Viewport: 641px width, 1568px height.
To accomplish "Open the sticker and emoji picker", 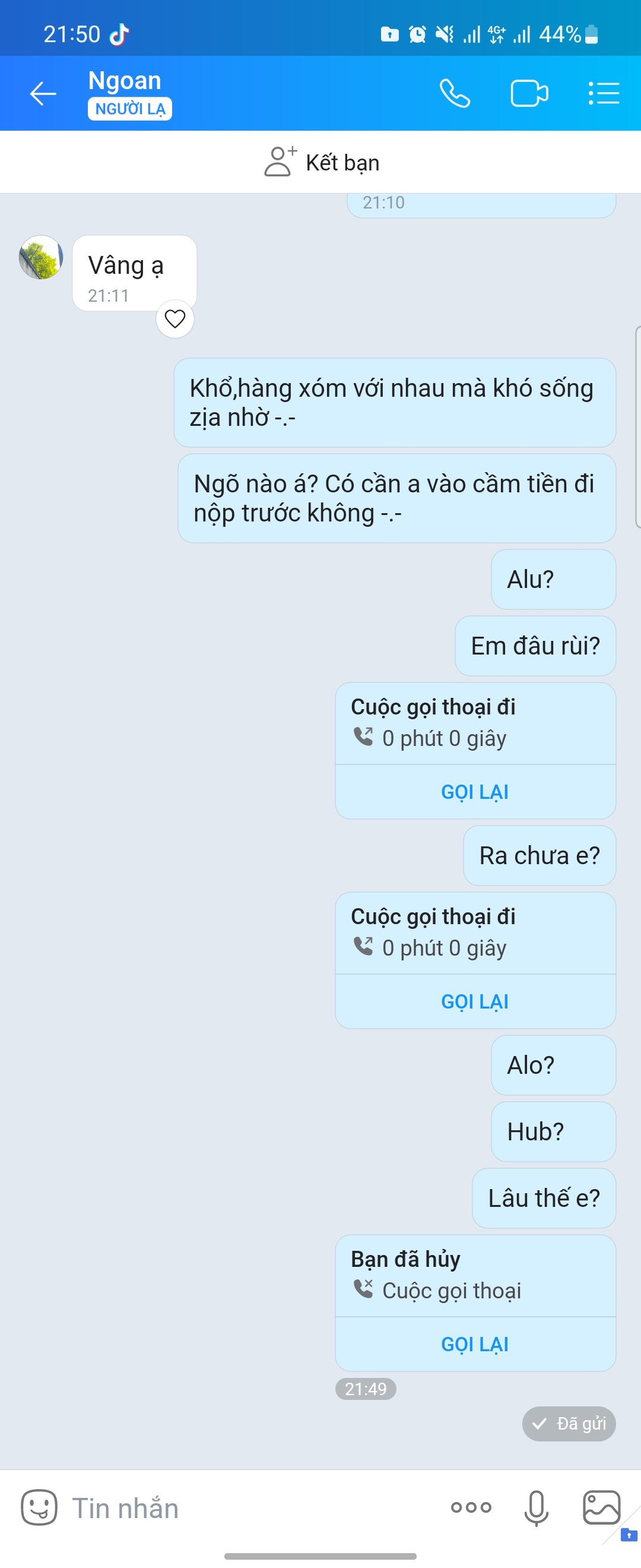I will pos(40,1508).
